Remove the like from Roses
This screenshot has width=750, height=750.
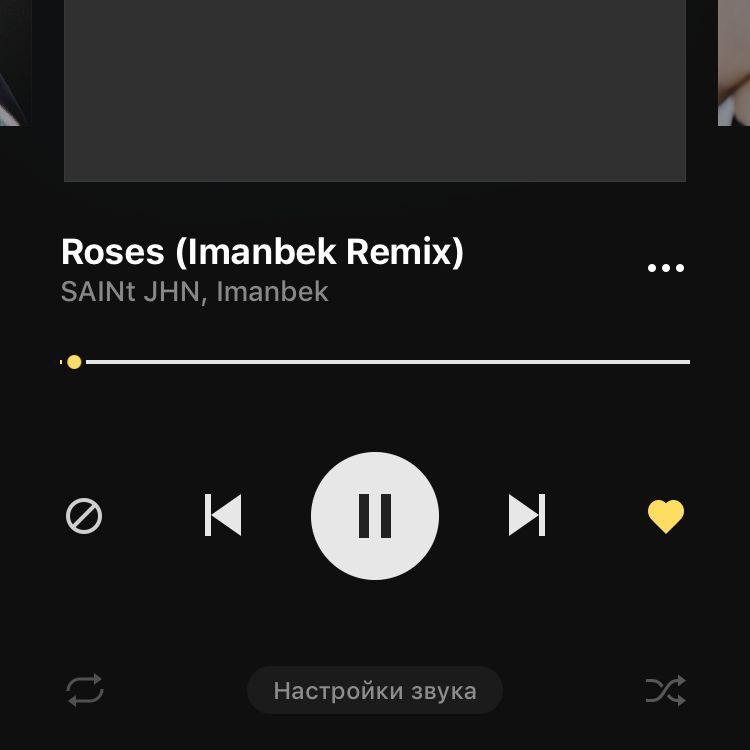click(666, 516)
